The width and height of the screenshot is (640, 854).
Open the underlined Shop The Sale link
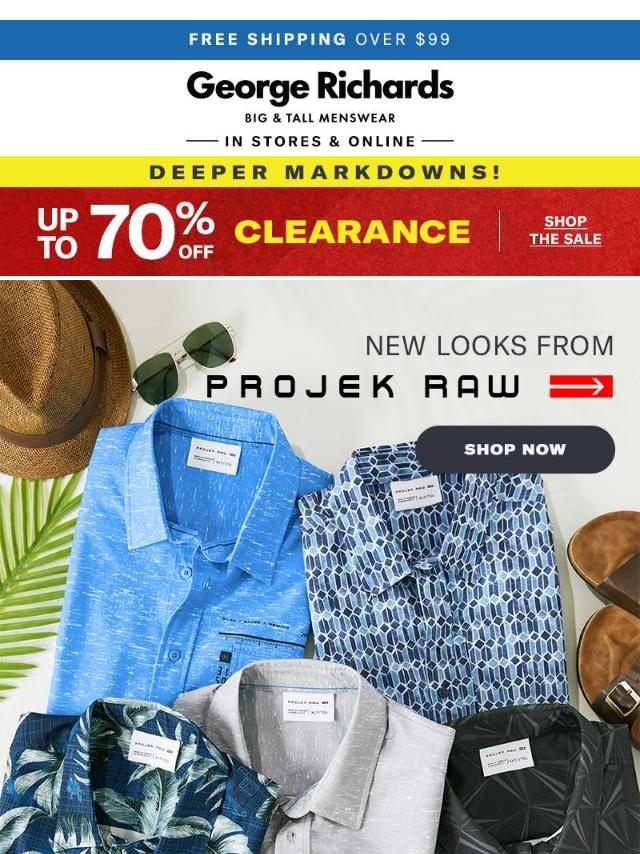[565, 231]
